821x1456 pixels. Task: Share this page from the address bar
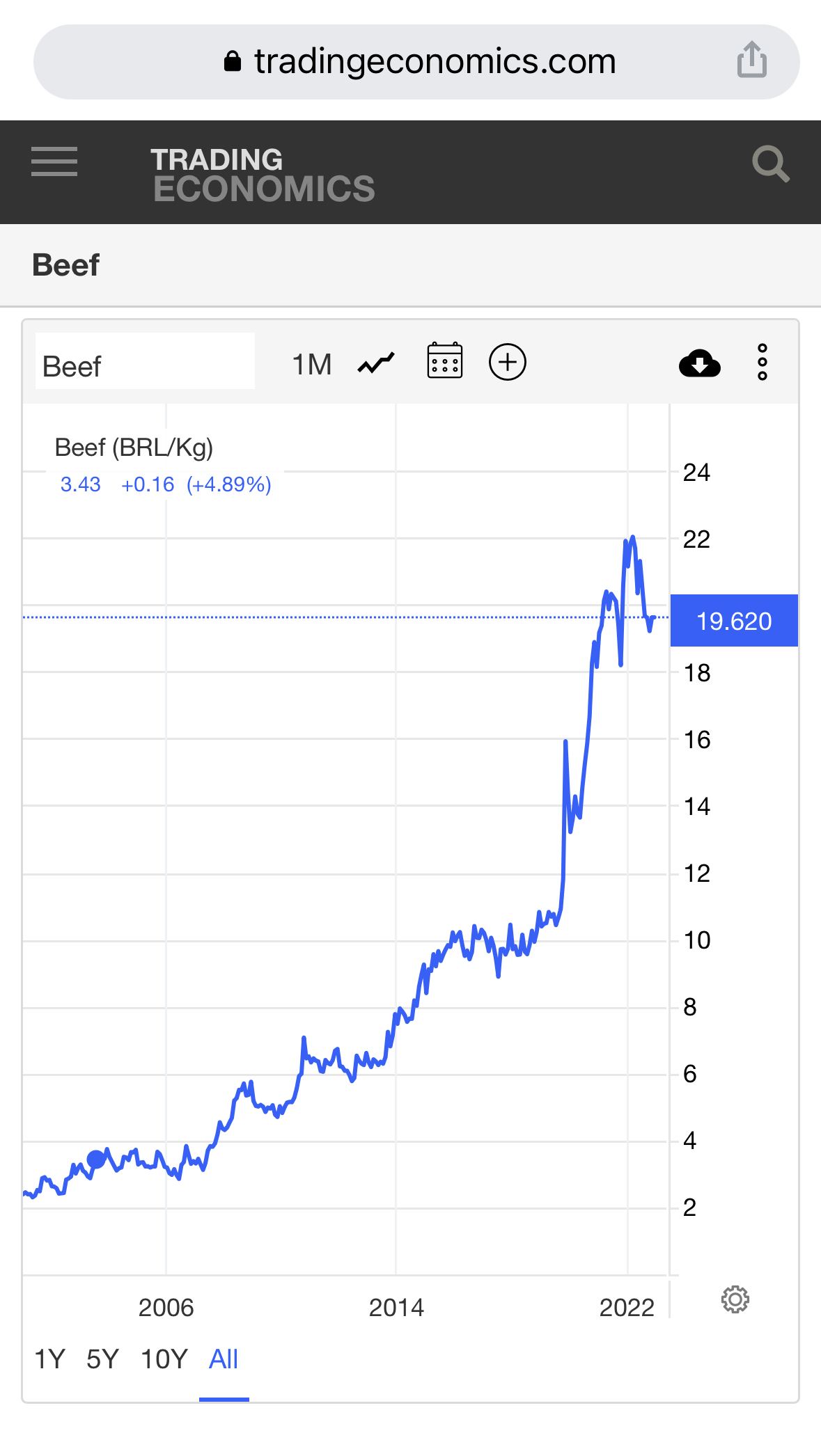(752, 60)
